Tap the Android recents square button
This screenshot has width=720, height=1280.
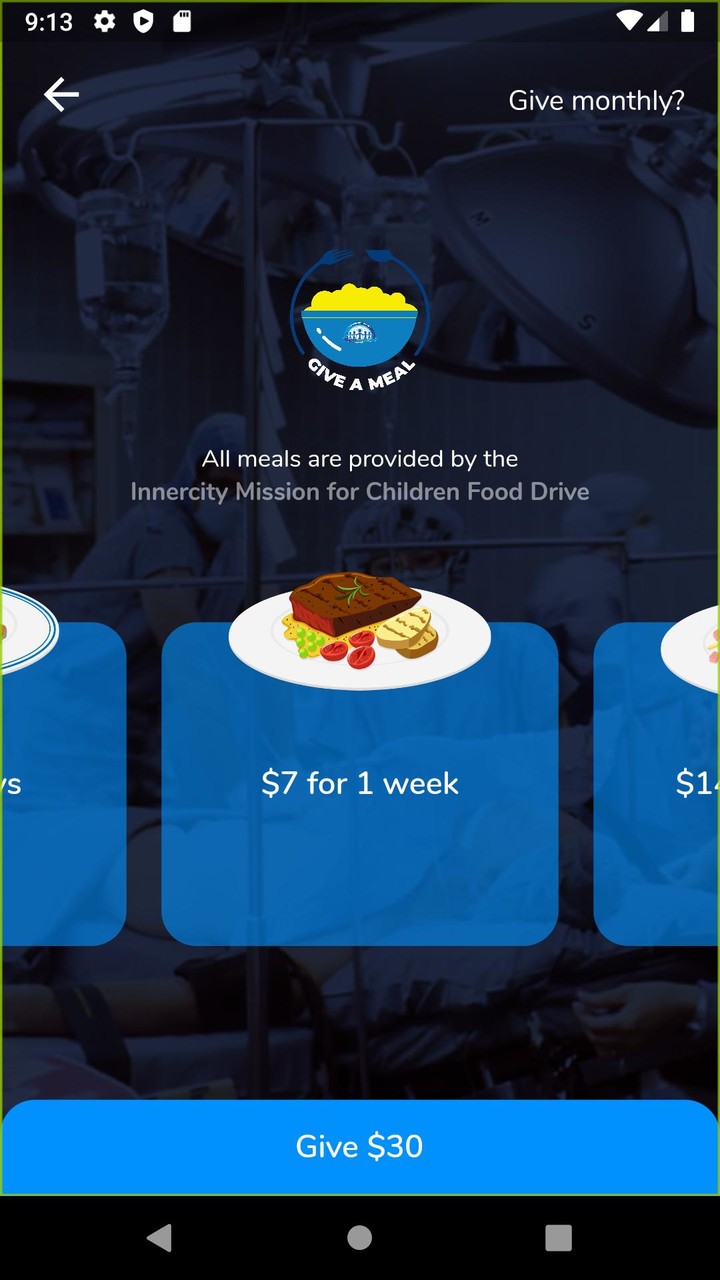pos(558,1237)
